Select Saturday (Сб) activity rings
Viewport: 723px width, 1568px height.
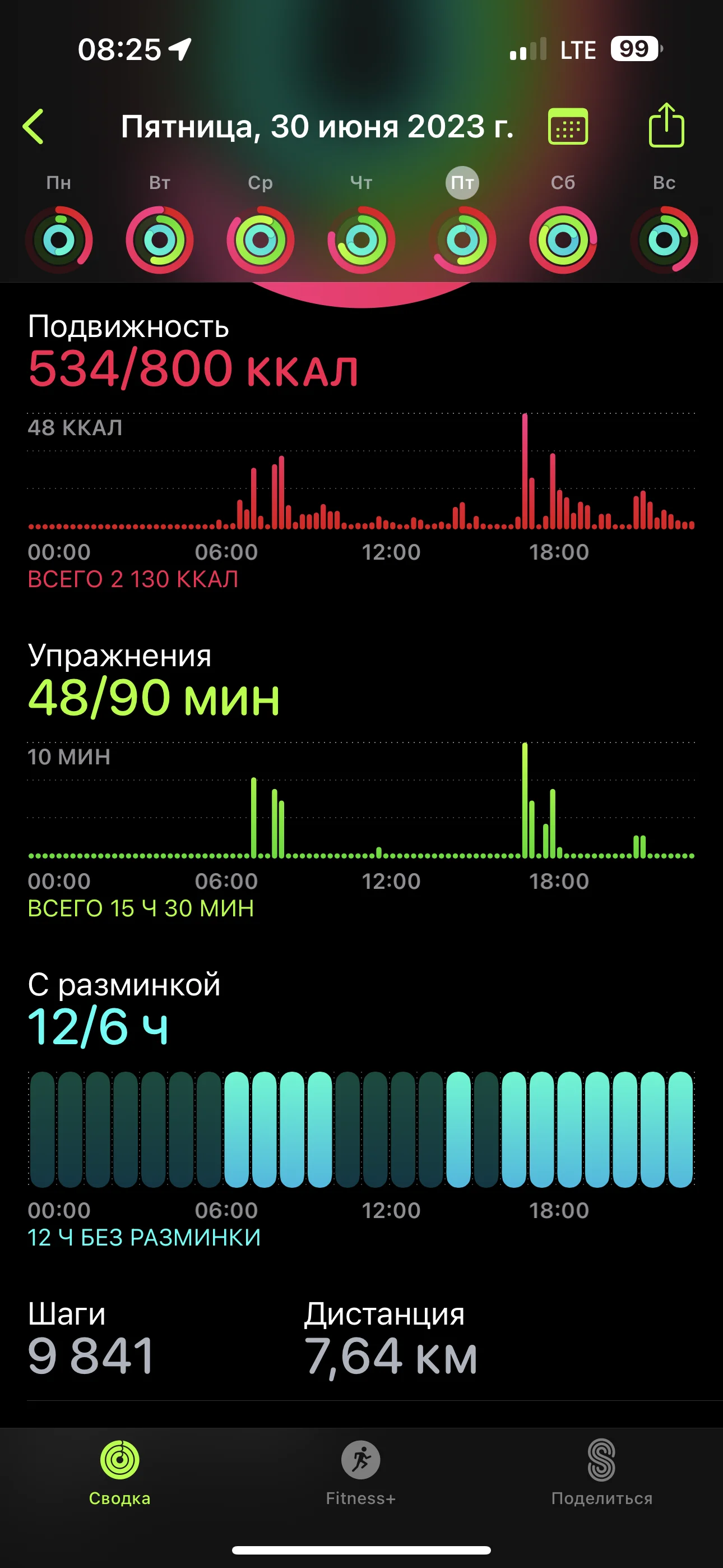pos(563,239)
